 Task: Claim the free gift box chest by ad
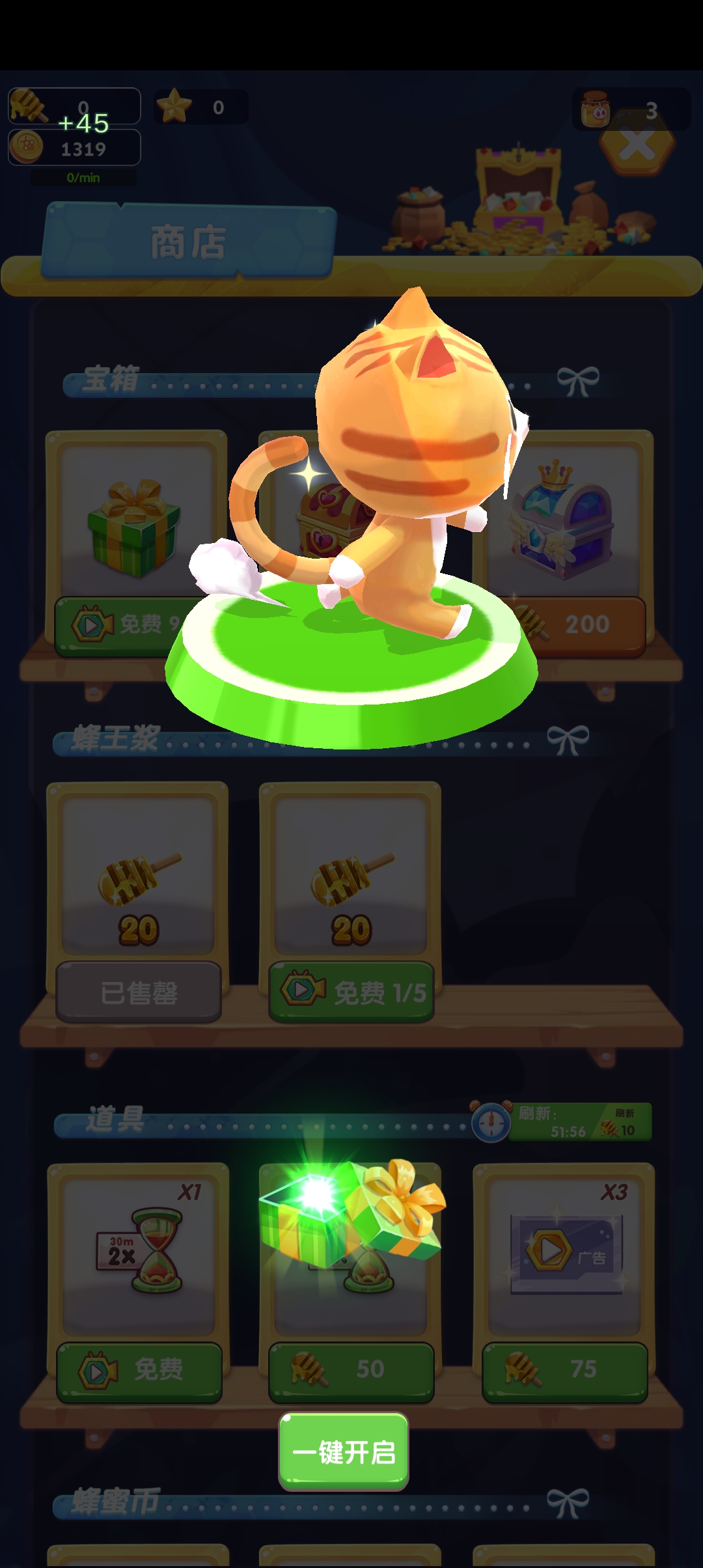117,625
